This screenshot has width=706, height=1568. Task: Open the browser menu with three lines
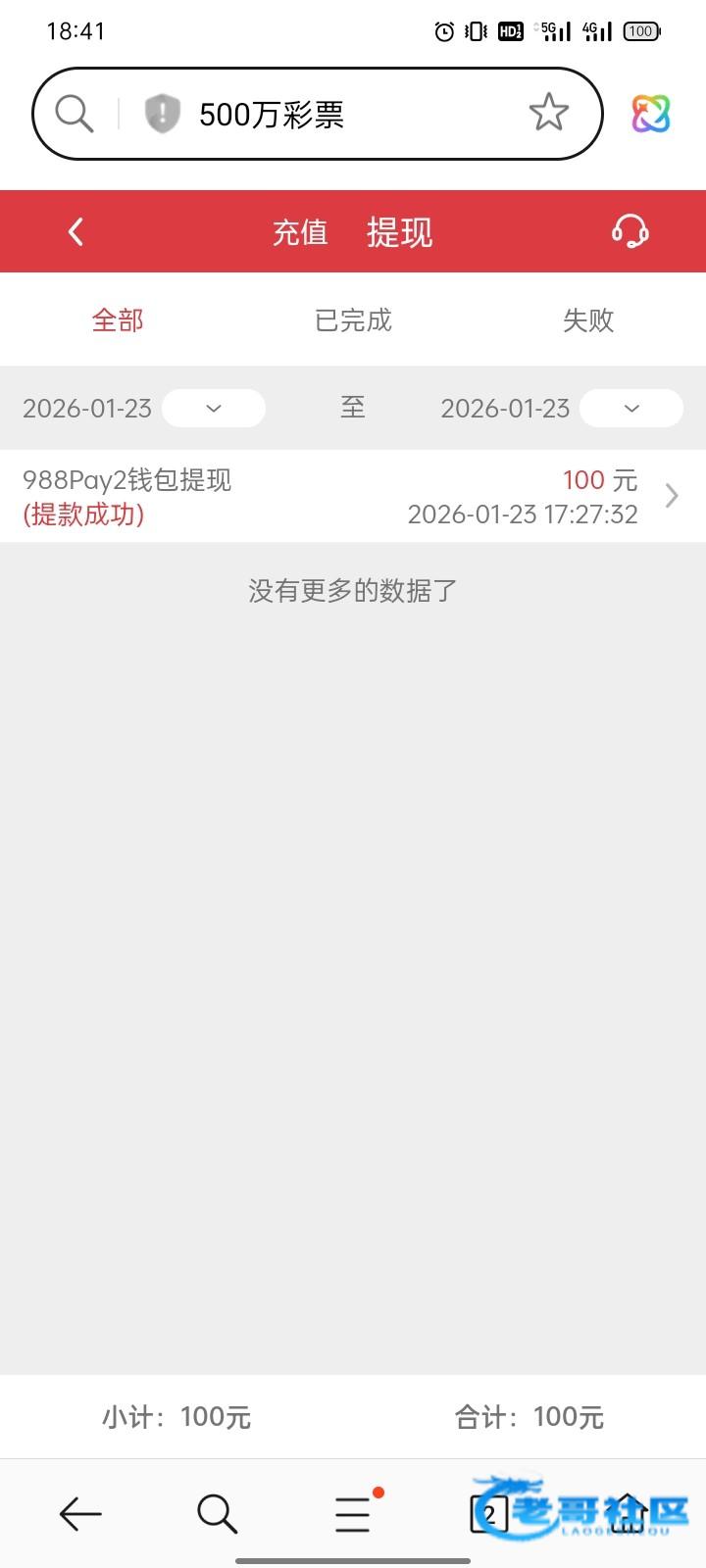(x=353, y=1514)
